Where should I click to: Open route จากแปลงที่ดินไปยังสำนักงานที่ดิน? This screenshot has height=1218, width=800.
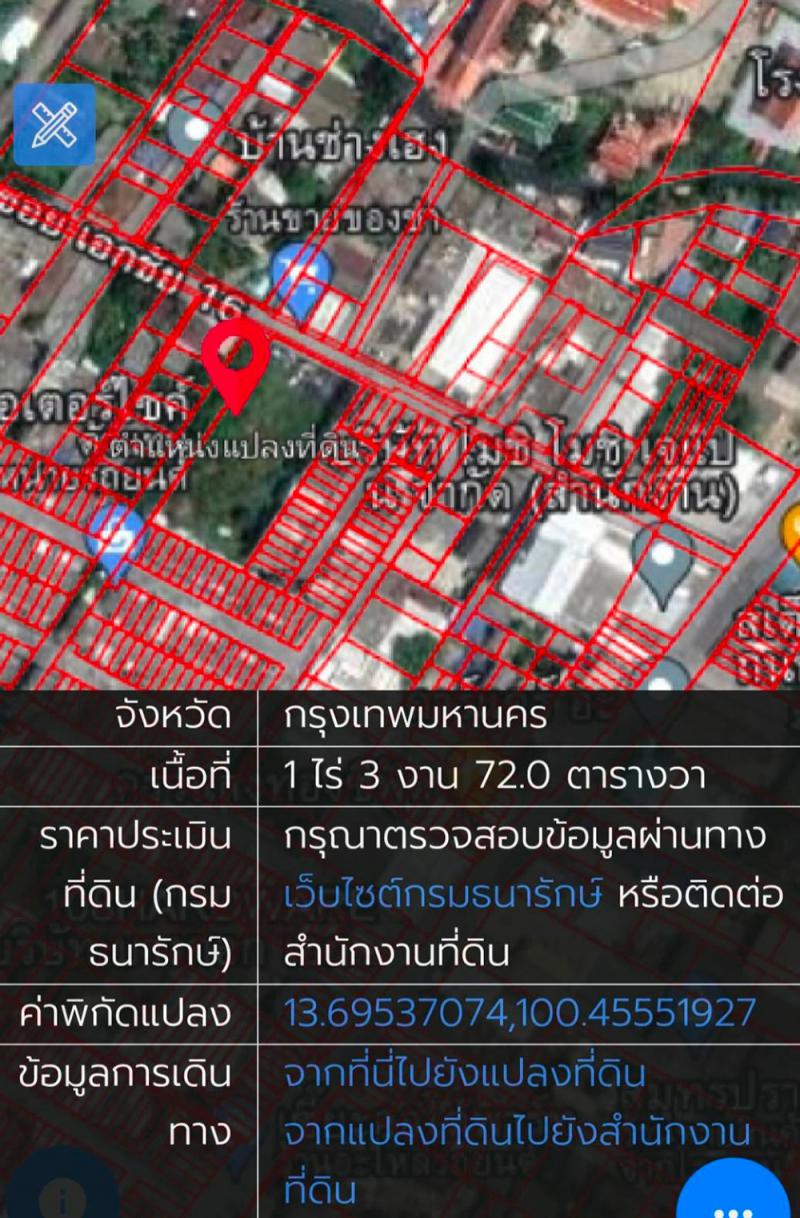pyautogui.click(x=517, y=1134)
